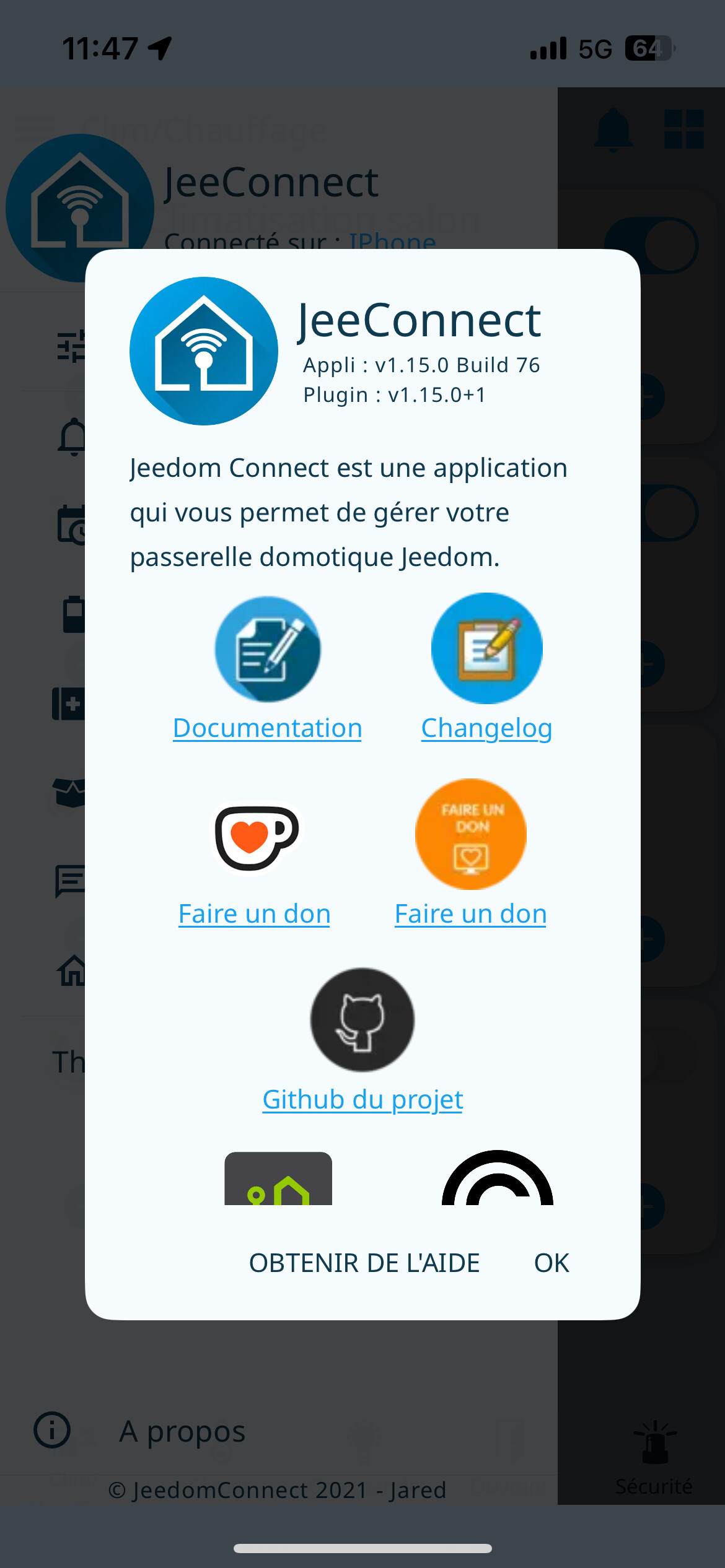Screen dimensions: 725x1568
Task: Tap the Documentation notepad icon
Action: pyautogui.click(x=268, y=649)
